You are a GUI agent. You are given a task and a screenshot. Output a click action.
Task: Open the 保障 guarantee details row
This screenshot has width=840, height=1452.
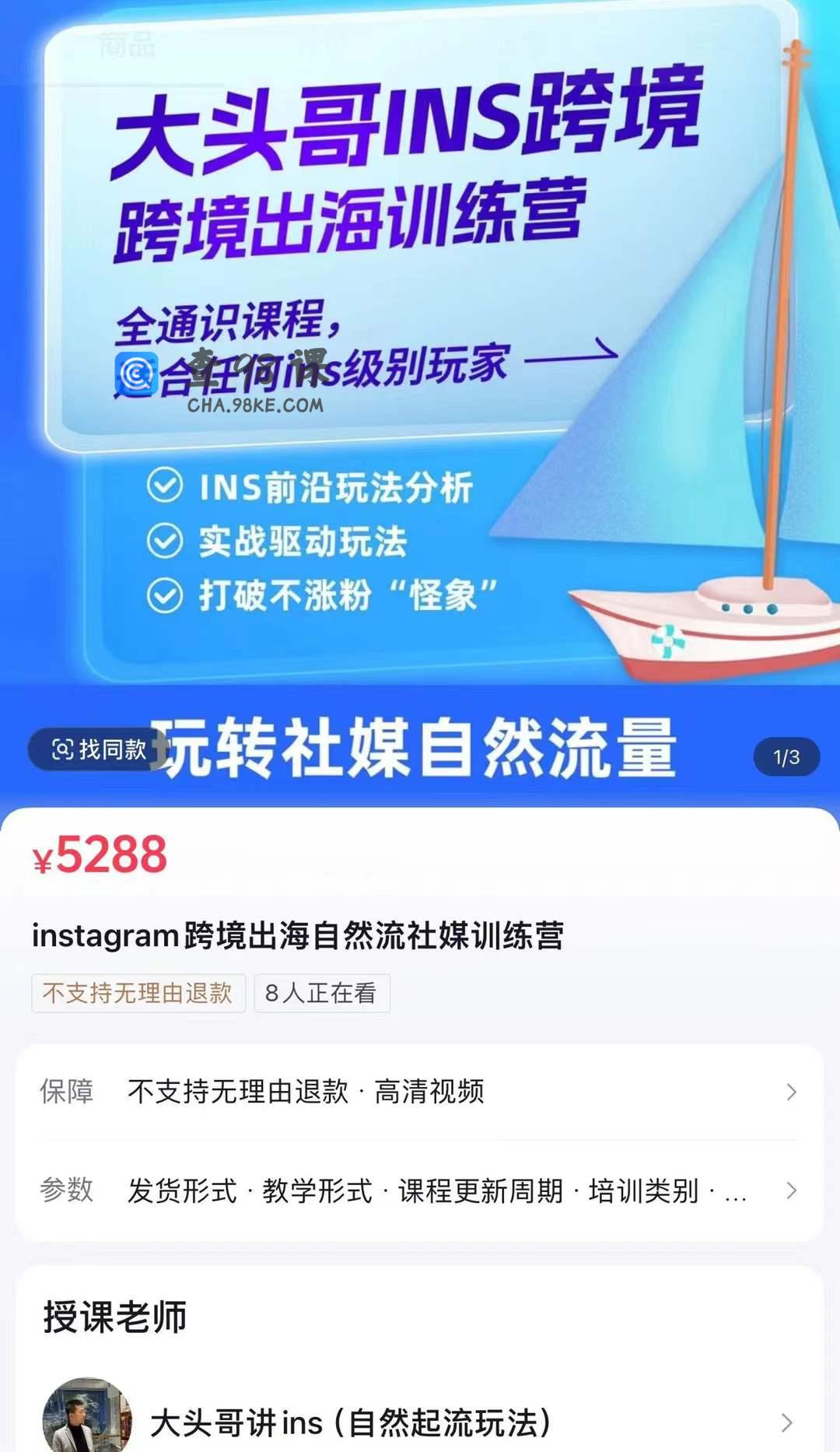pos(420,1092)
